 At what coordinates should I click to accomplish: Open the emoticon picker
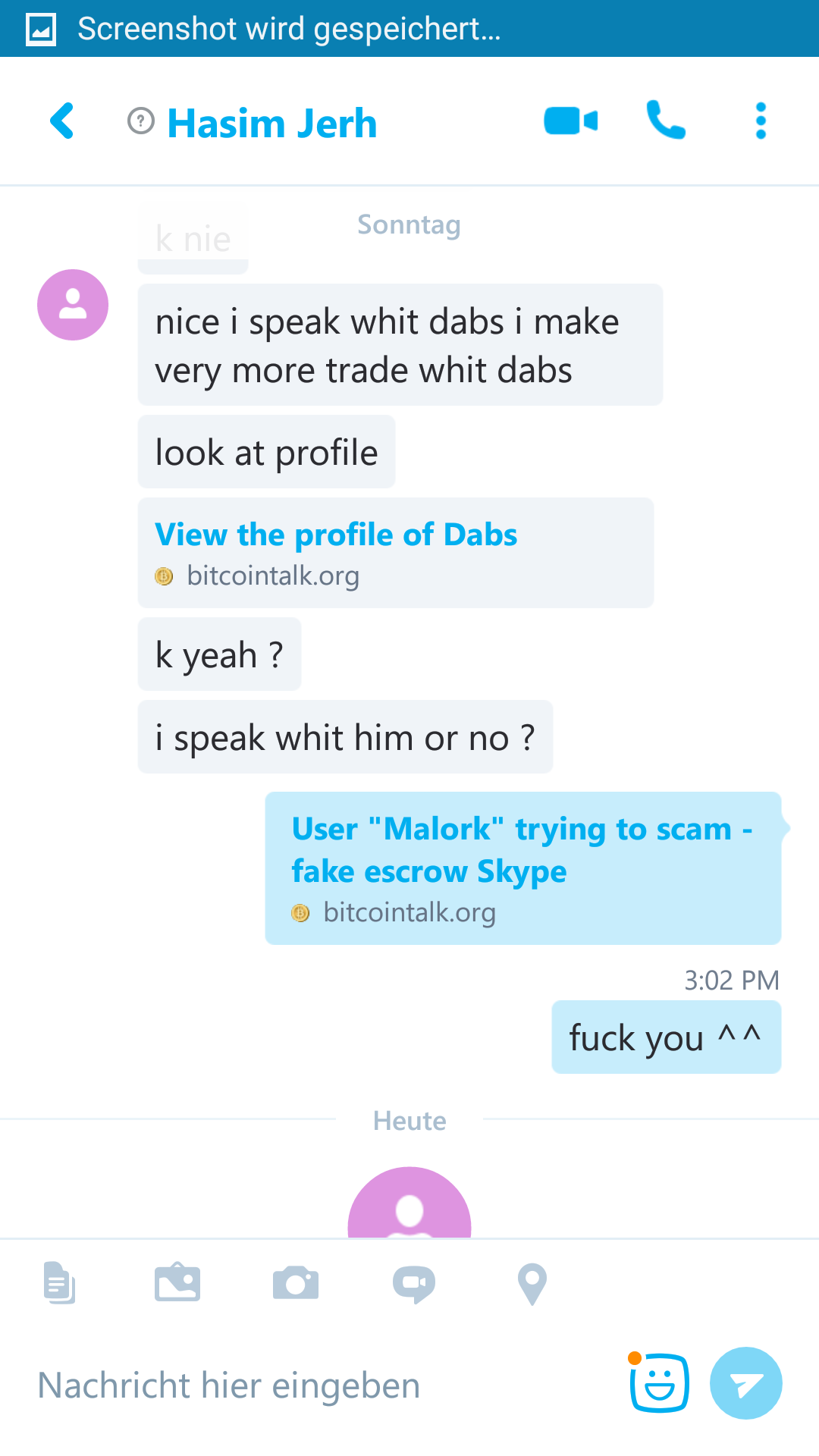[659, 1383]
